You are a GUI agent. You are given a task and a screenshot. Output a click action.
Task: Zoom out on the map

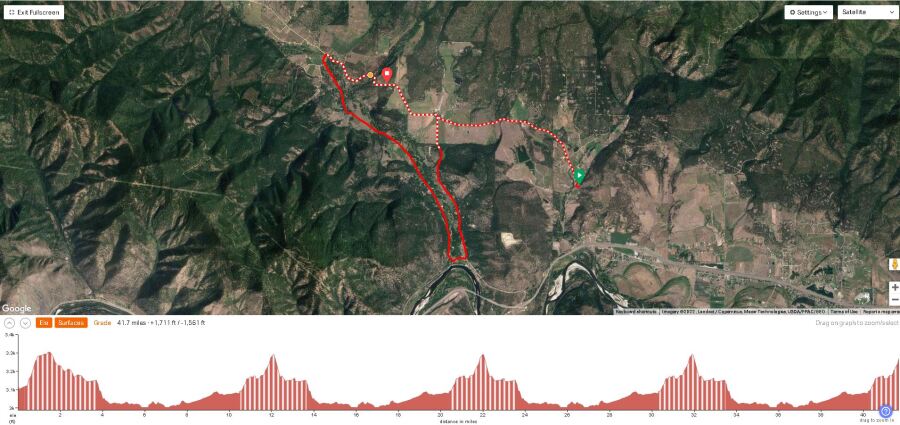tap(894, 300)
